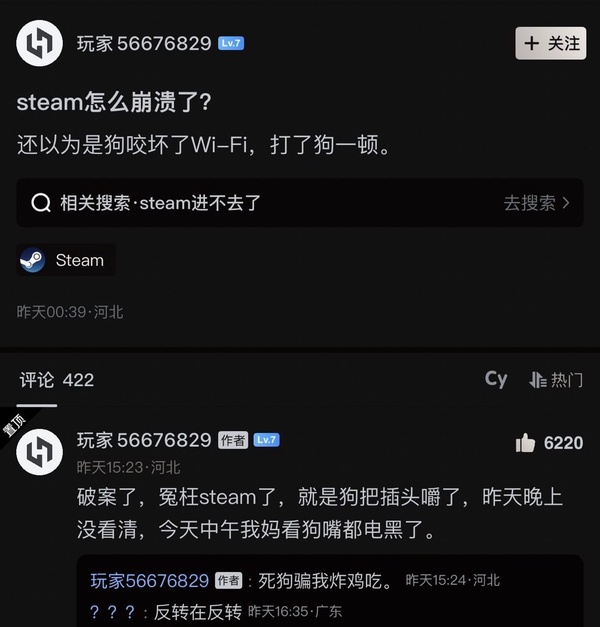Viewport: 600px width, 627px height.
Task: Follow 玩家56676829 with the 关注 button
Action: [x=550, y=43]
